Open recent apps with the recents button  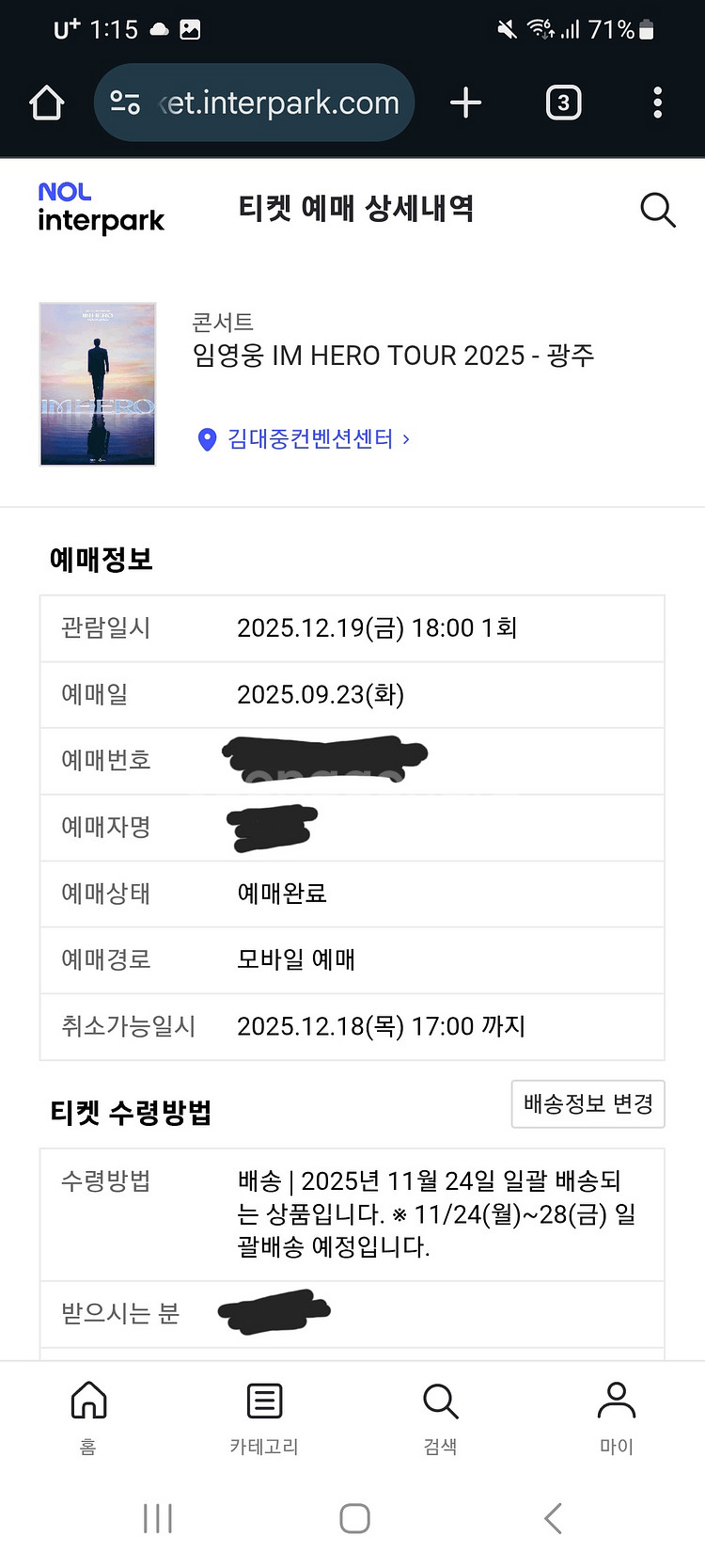tap(158, 1517)
